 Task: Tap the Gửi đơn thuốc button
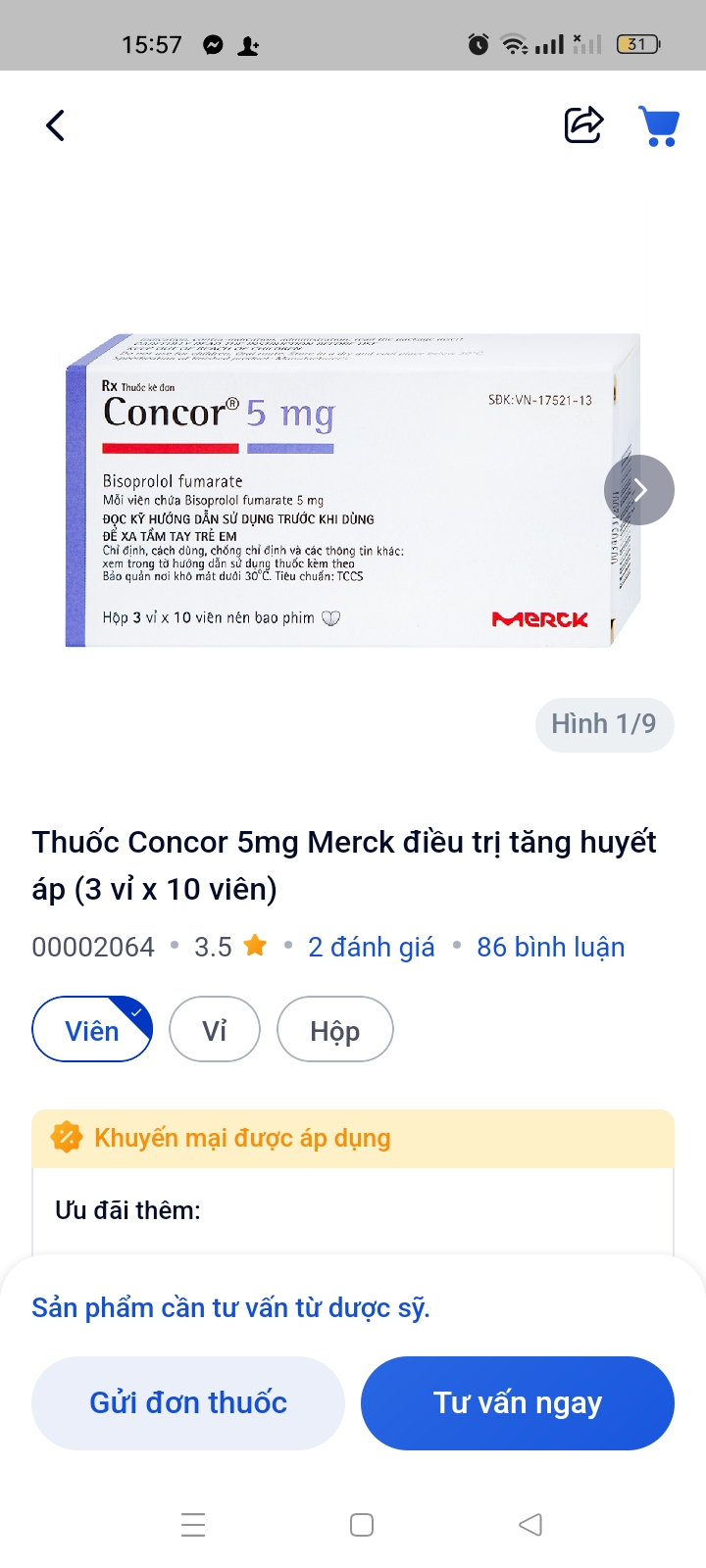(188, 1402)
